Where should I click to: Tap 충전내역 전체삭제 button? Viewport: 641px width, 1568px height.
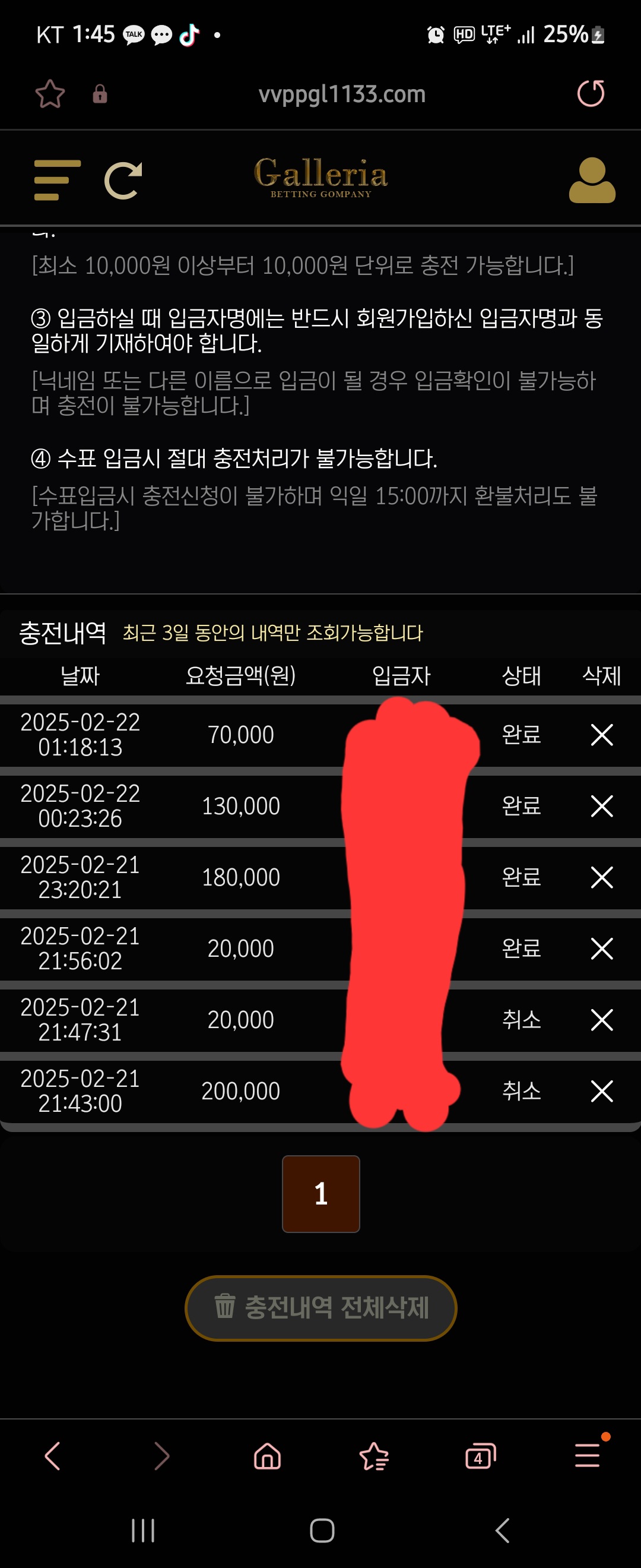click(320, 1307)
